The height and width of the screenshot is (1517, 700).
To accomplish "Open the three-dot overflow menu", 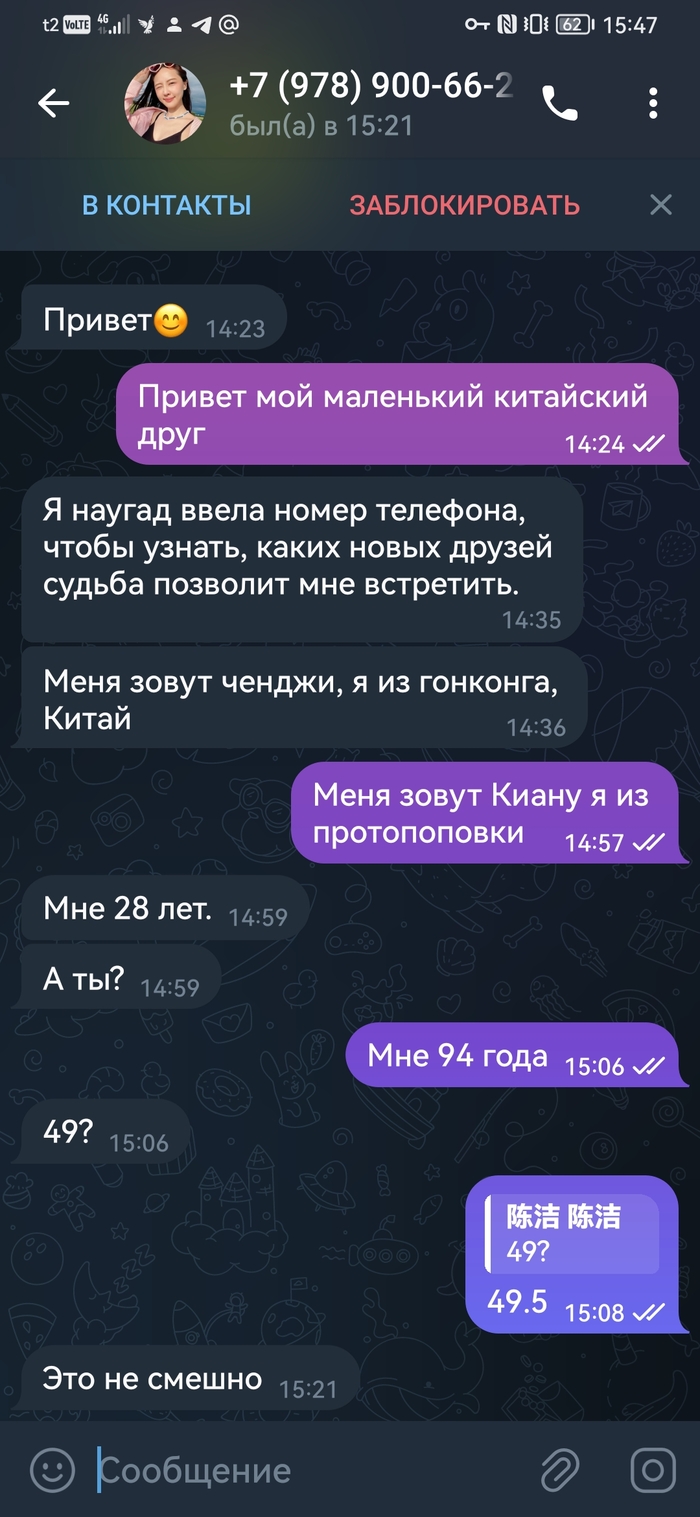I will click(x=652, y=103).
